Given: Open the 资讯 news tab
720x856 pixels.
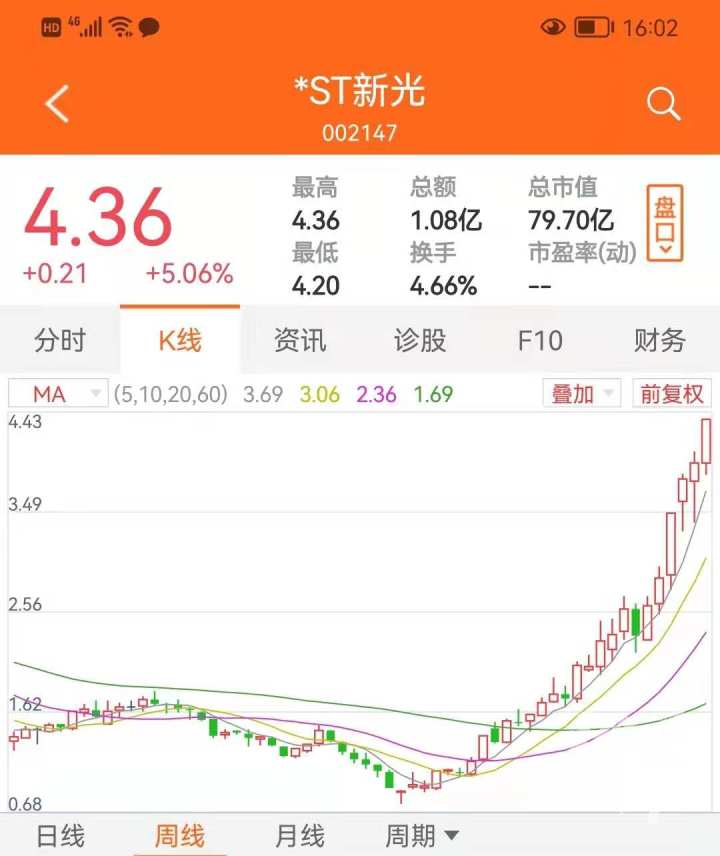Looking at the screenshot, I should (x=300, y=340).
